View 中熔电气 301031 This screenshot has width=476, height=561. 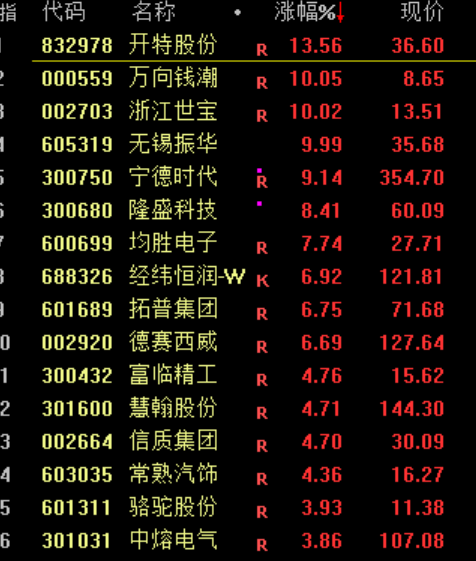click(238, 540)
